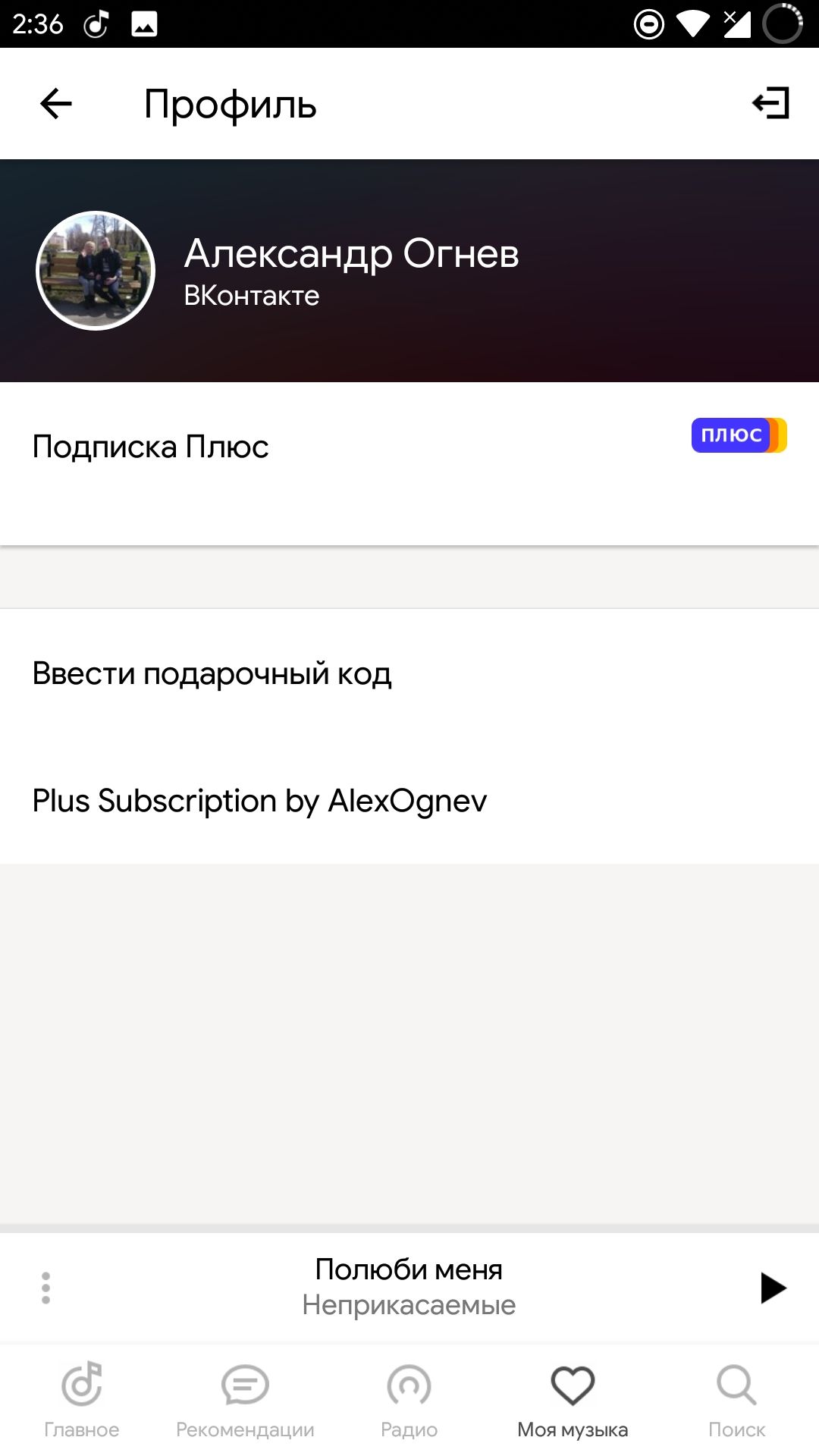Open the three-dot menu in the mini player

tap(46, 1288)
